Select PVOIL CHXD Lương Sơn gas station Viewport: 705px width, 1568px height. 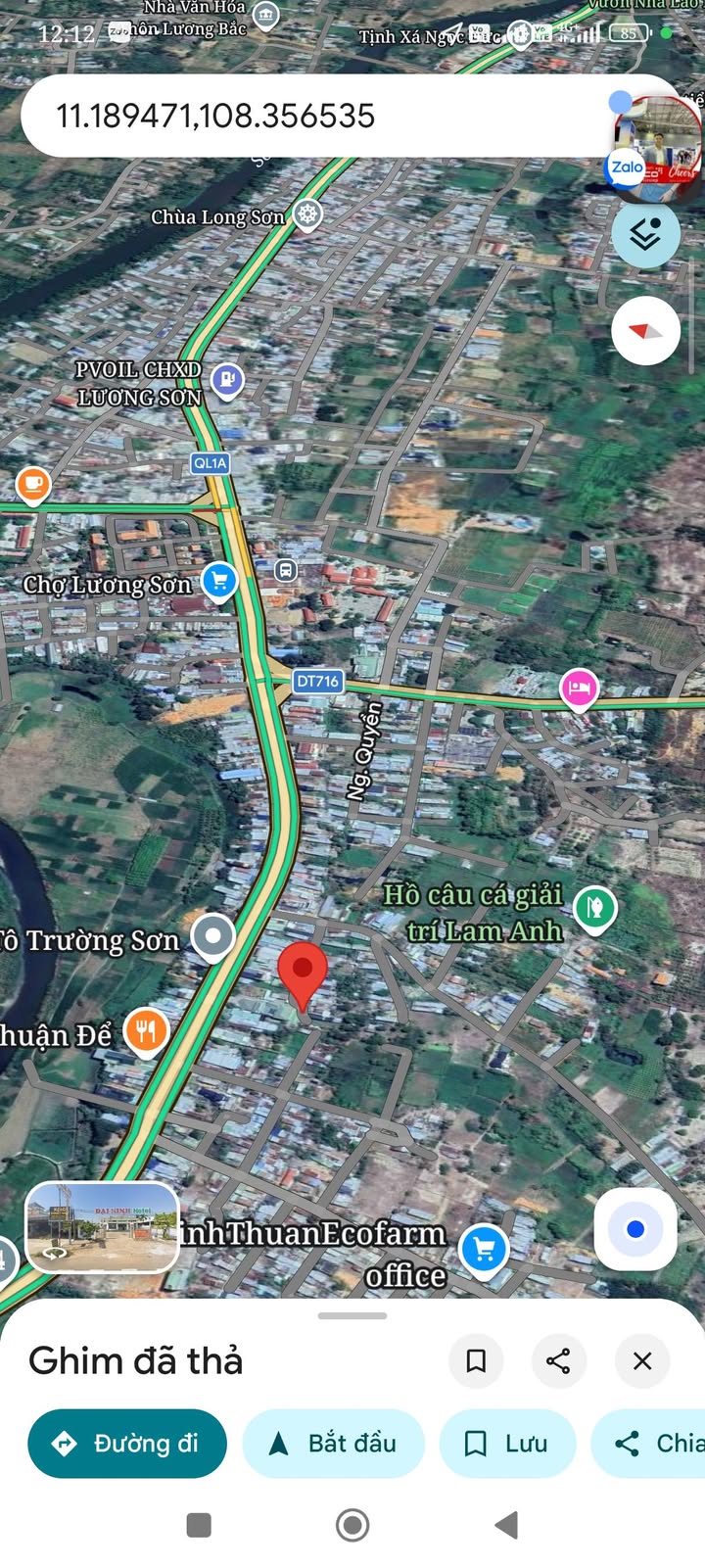[x=227, y=380]
